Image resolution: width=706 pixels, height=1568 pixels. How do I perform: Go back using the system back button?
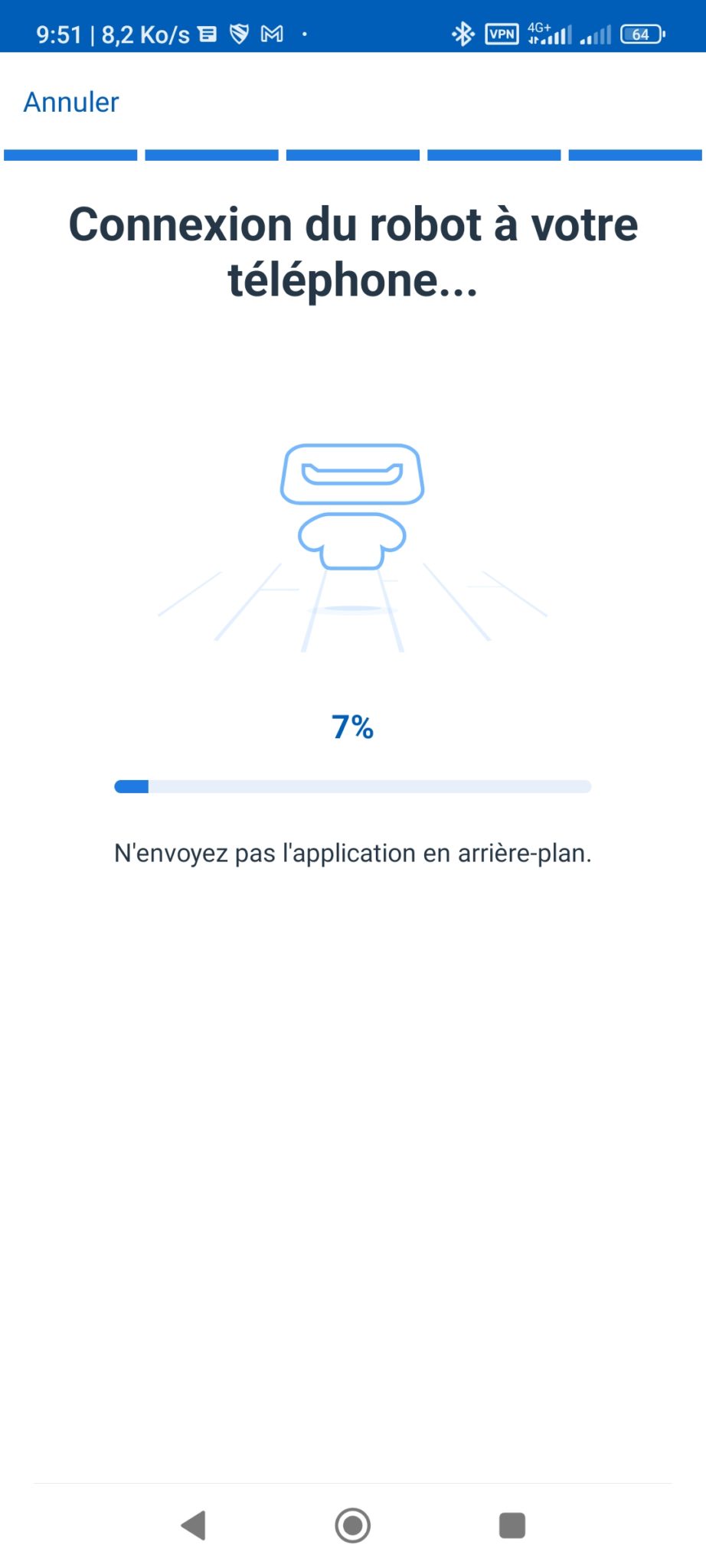[194, 1525]
